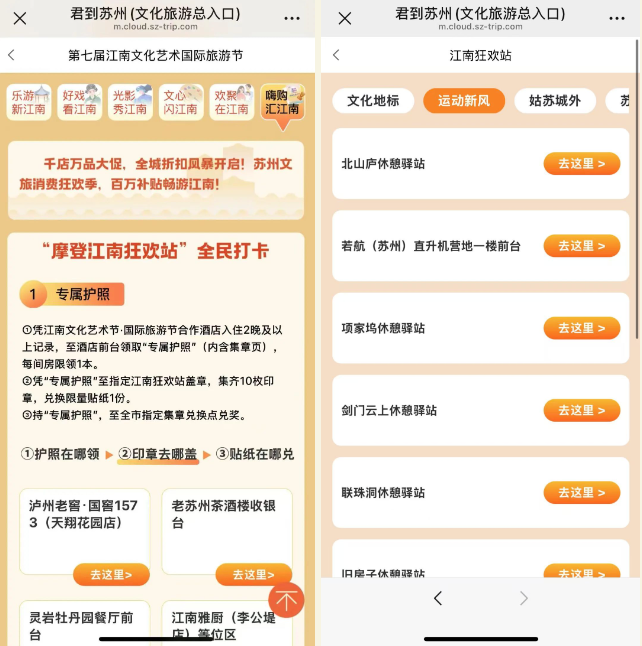
Task: Tap 去这里 next to 项家坞休憩驿站
Action: [x=581, y=328]
